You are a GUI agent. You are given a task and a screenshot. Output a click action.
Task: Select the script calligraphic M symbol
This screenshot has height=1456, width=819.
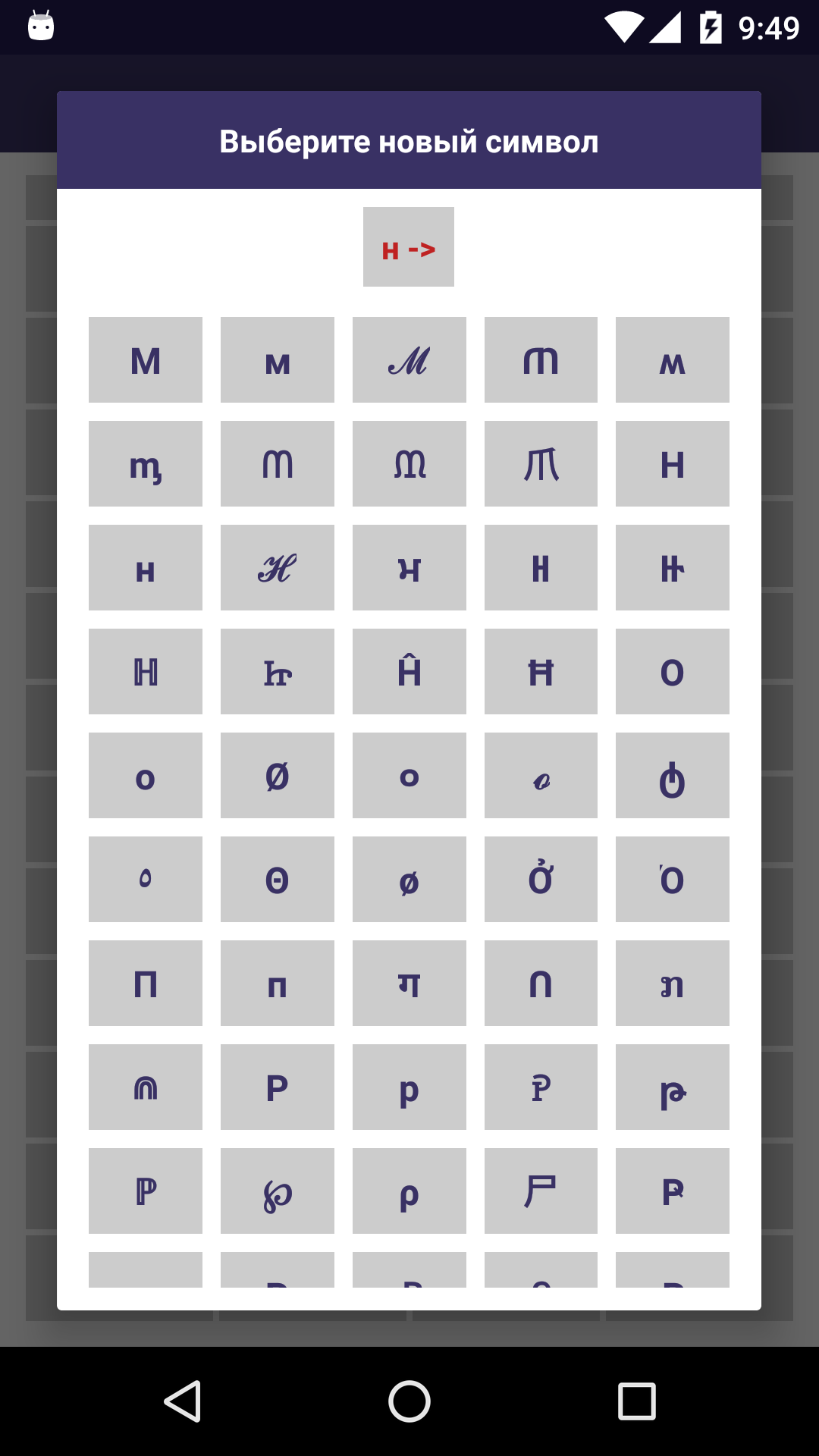click(x=409, y=359)
